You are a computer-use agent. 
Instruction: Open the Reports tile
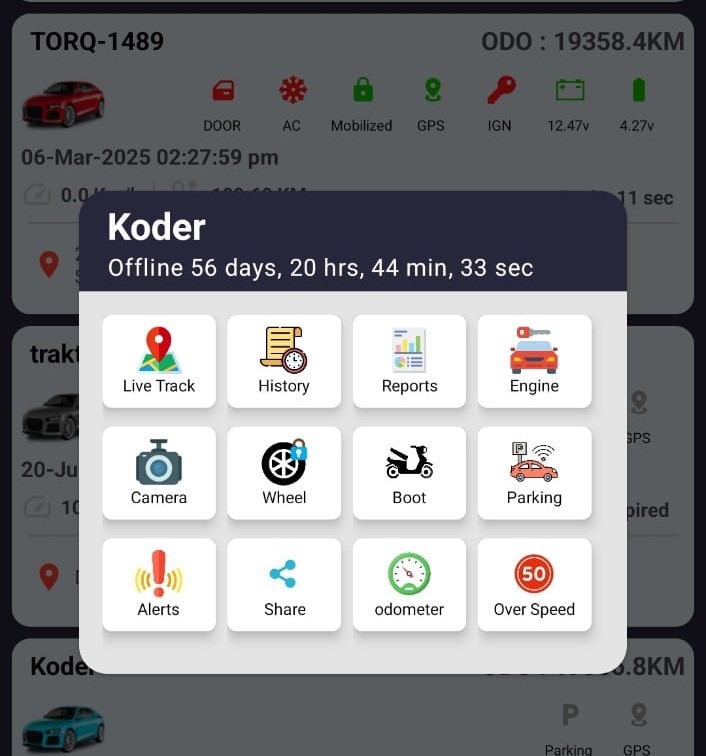click(409, 361)
